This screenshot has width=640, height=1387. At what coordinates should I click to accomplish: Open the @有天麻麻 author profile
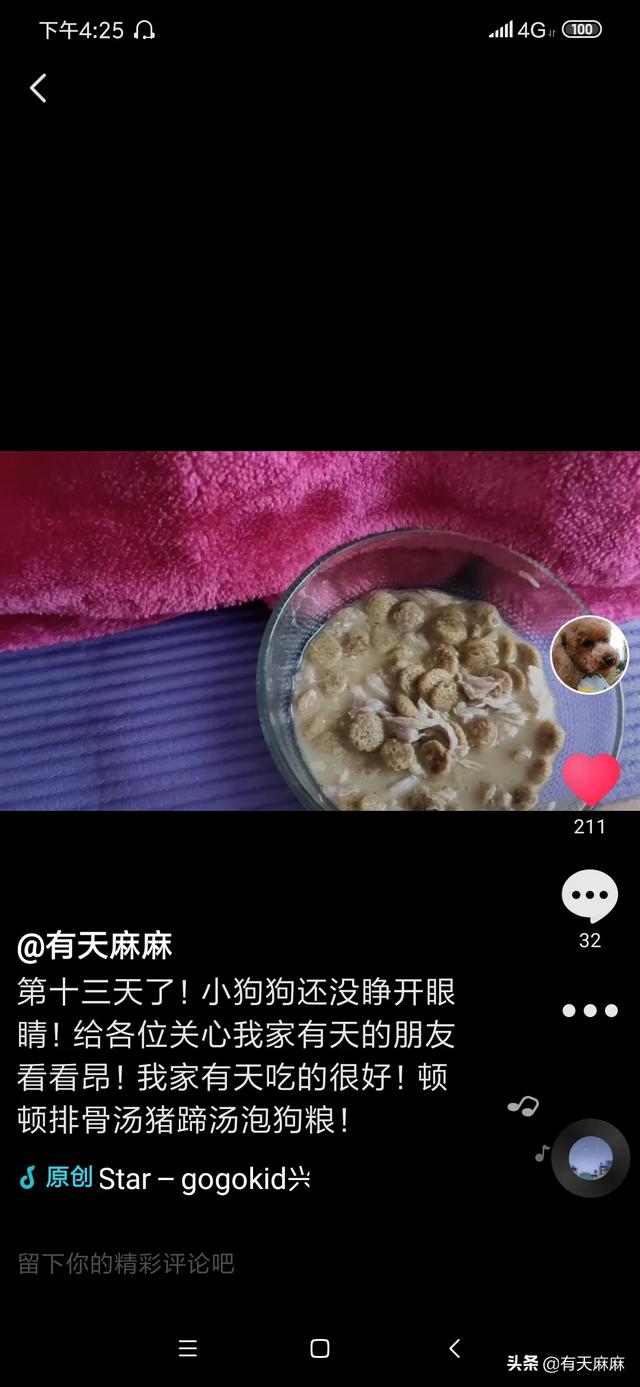95,946
